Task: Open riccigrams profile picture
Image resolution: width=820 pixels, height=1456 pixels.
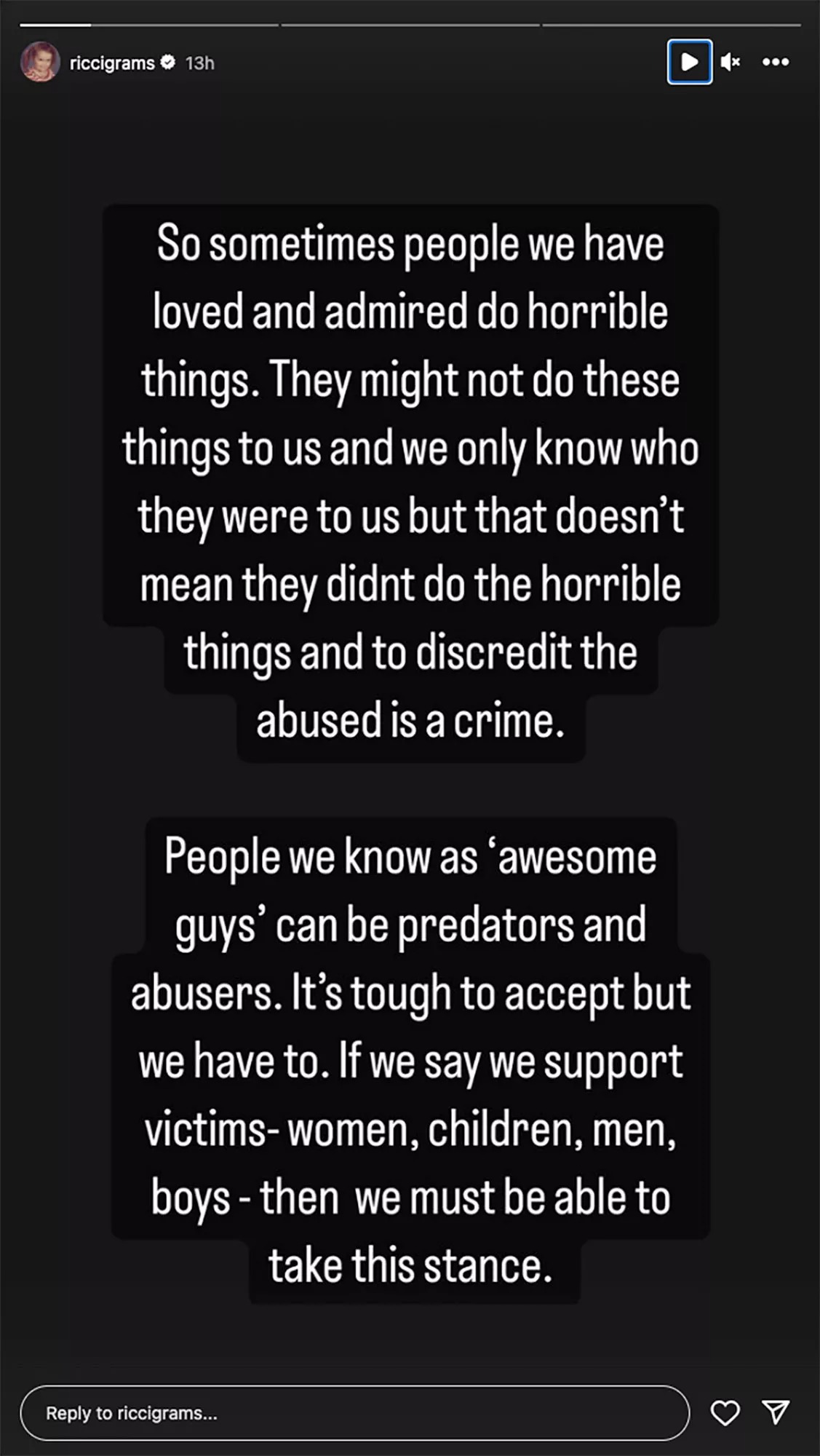Action: pos(40,63)
